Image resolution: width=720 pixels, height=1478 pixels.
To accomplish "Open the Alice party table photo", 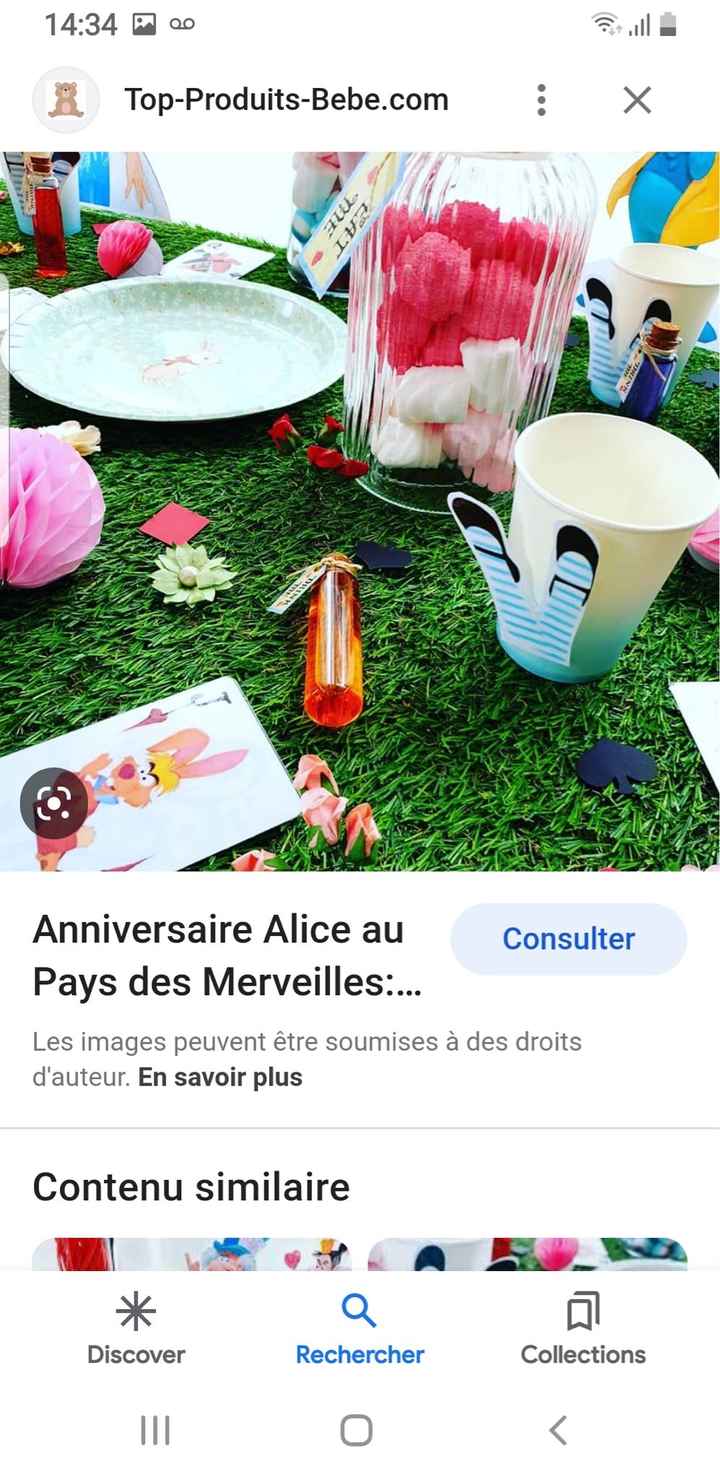I will pos(360,510).
